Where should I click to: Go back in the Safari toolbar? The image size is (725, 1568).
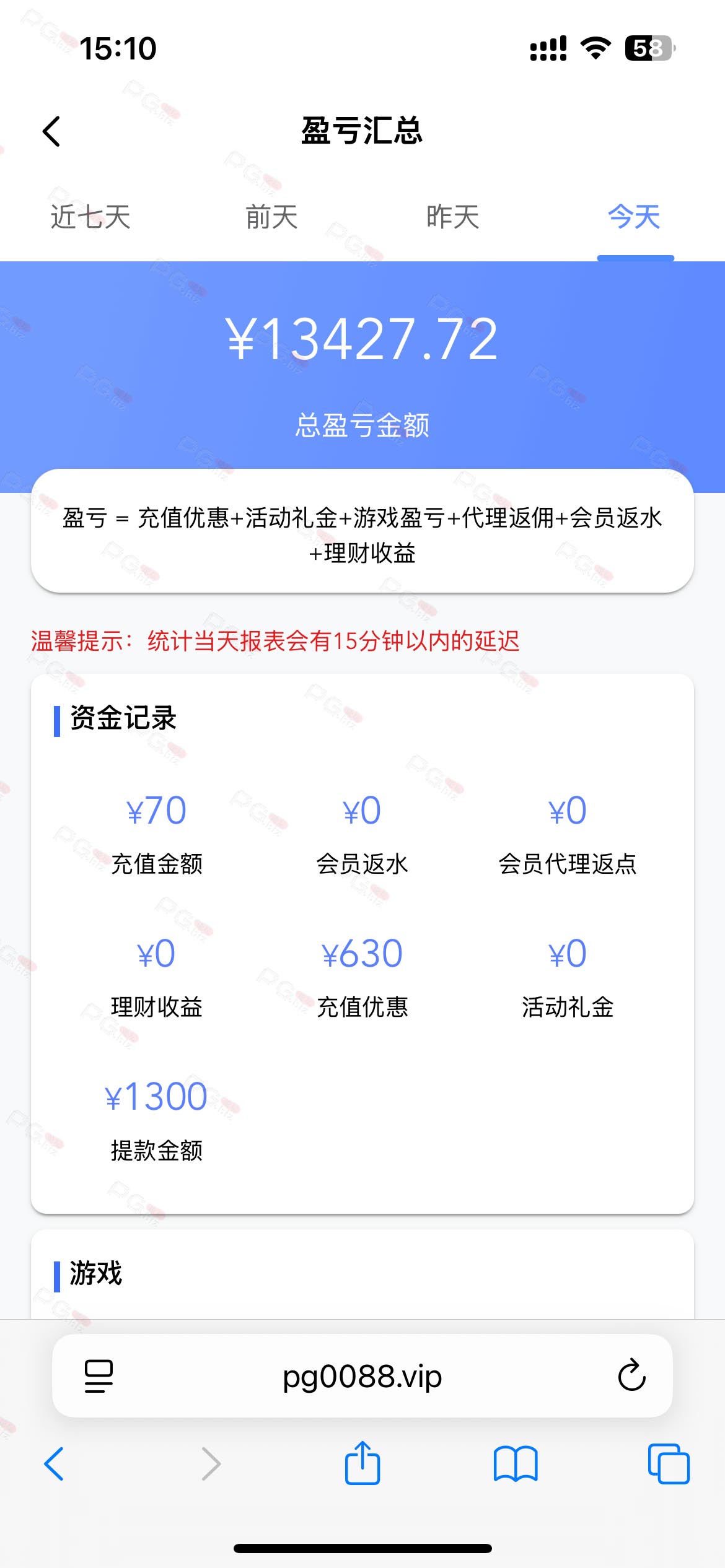coord(54,1464)
